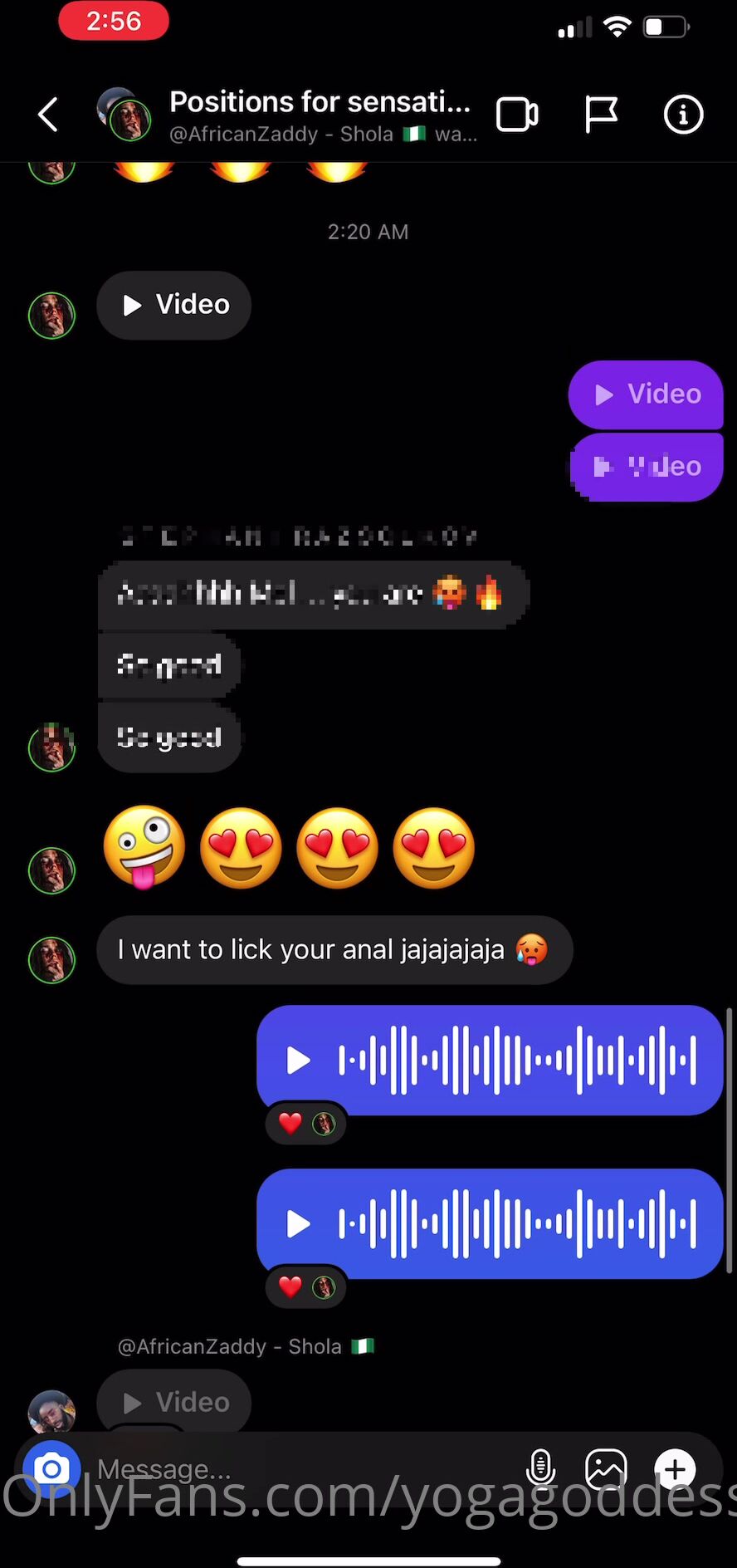Viewport: 737px width, 1568px height.
Task: Record a voice message with microphone
Action: click(x=540, y=1468)
